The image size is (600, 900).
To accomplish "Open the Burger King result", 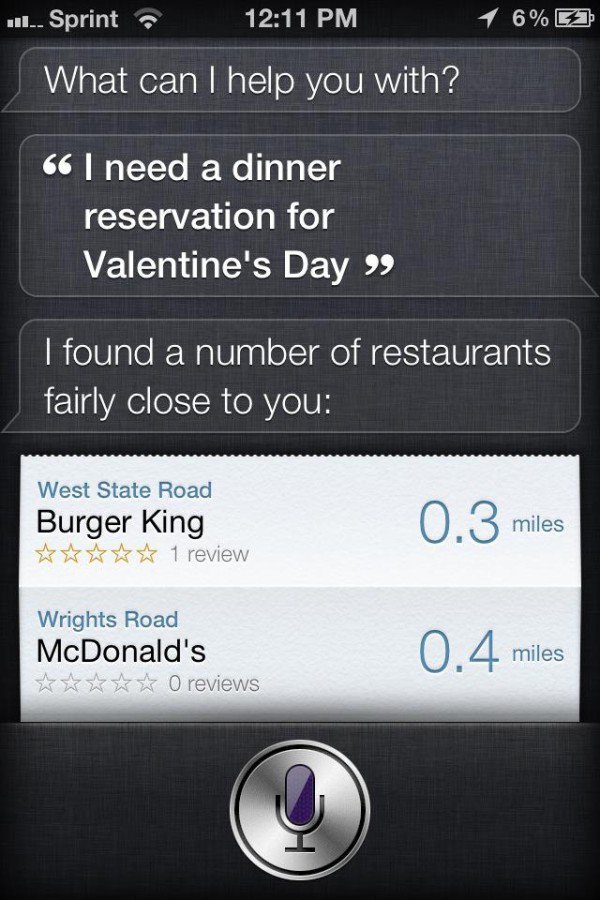I will (299, 523).
